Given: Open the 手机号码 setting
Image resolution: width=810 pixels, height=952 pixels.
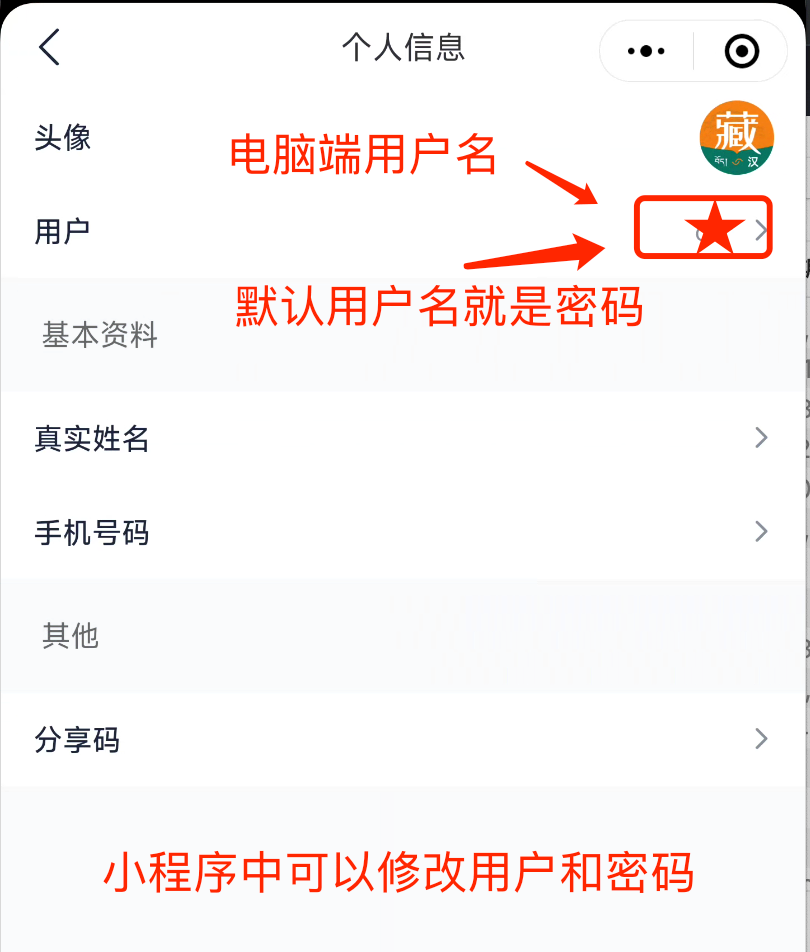Looking at the screenshot, I should pos(400,532).
